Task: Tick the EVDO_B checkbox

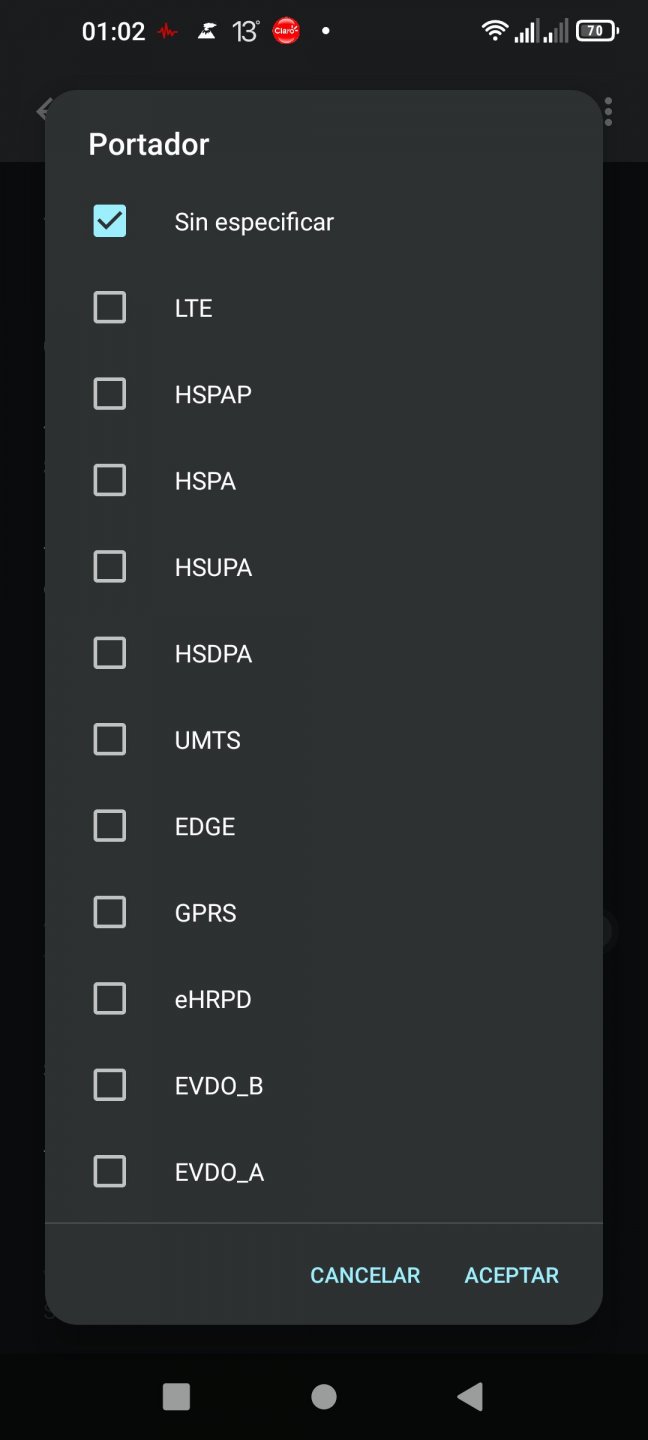Action: 110,1085
